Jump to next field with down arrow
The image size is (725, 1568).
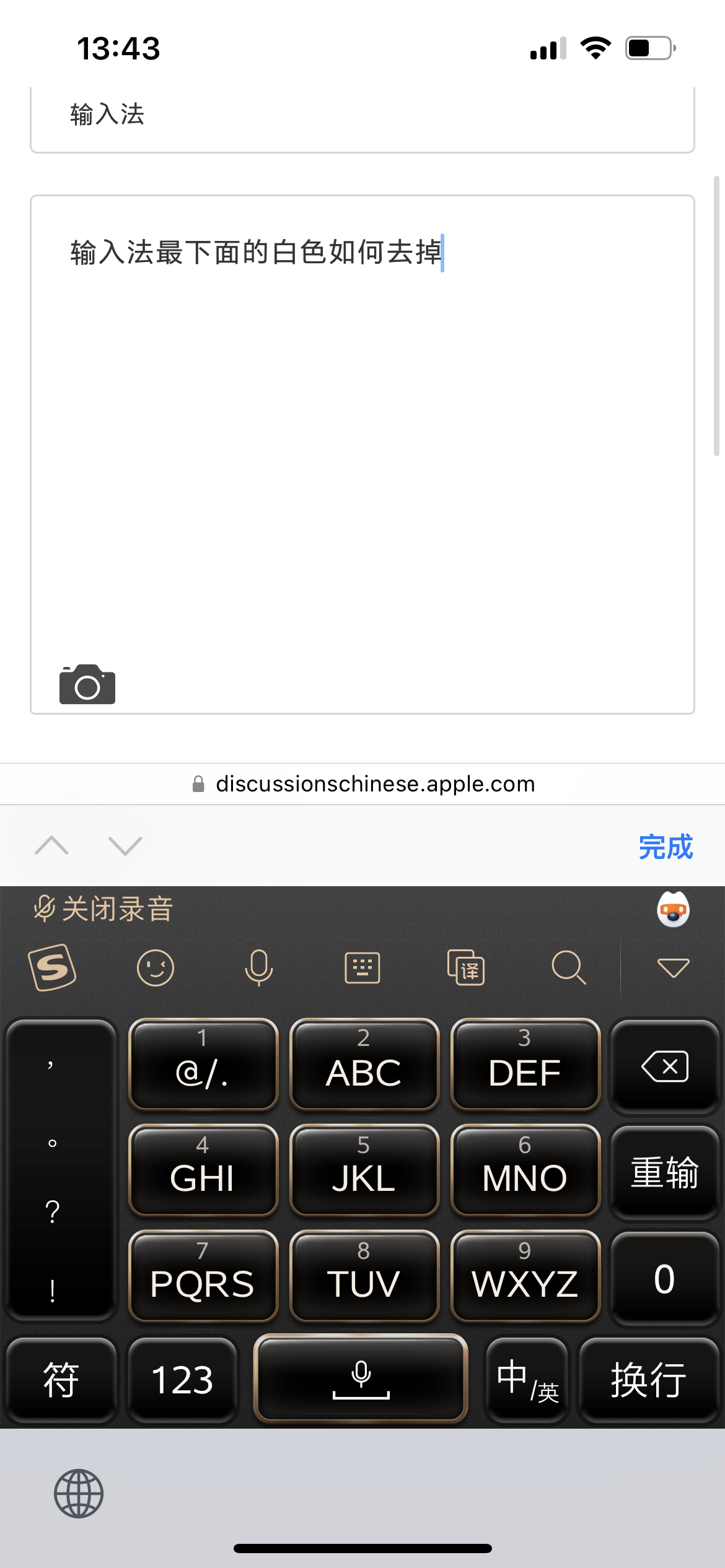125,845
